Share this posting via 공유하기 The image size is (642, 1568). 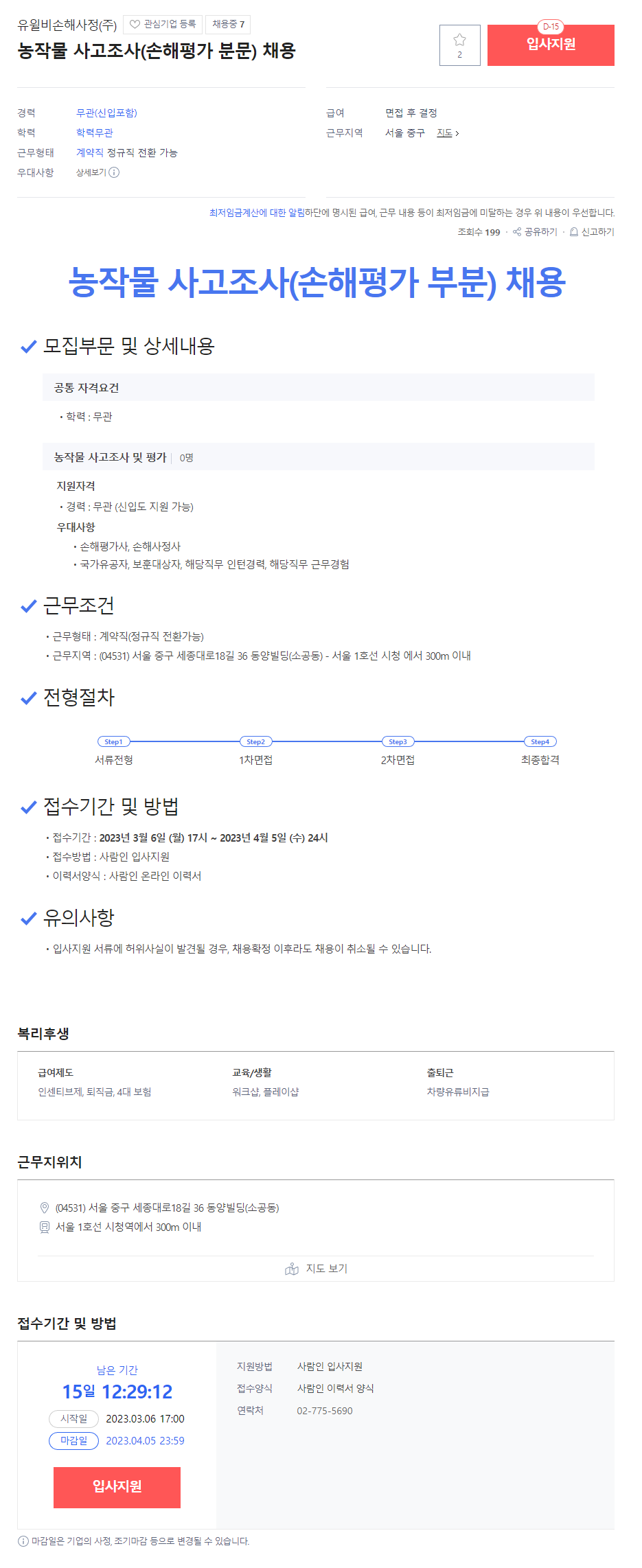coord(536,232)
